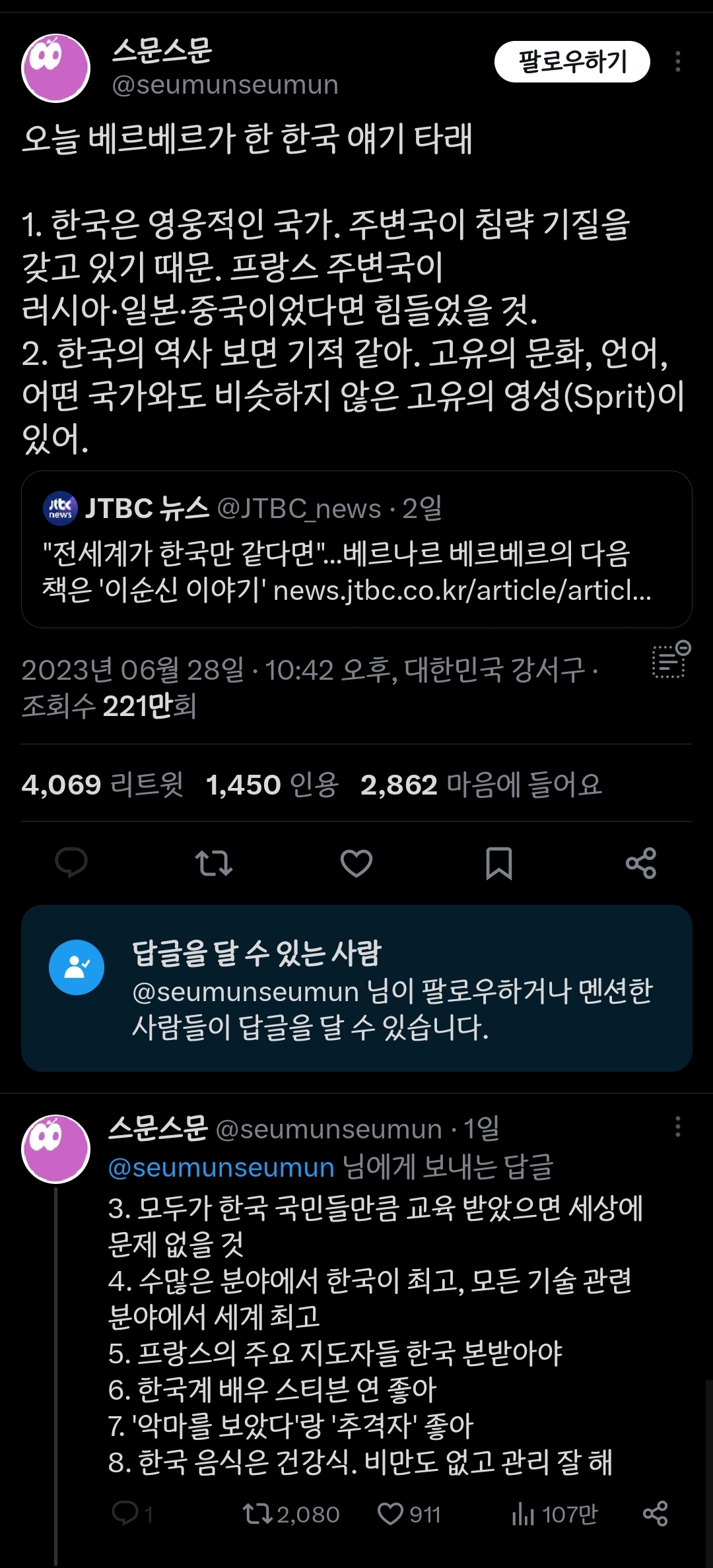Share the main tweet

coord(641,863)
